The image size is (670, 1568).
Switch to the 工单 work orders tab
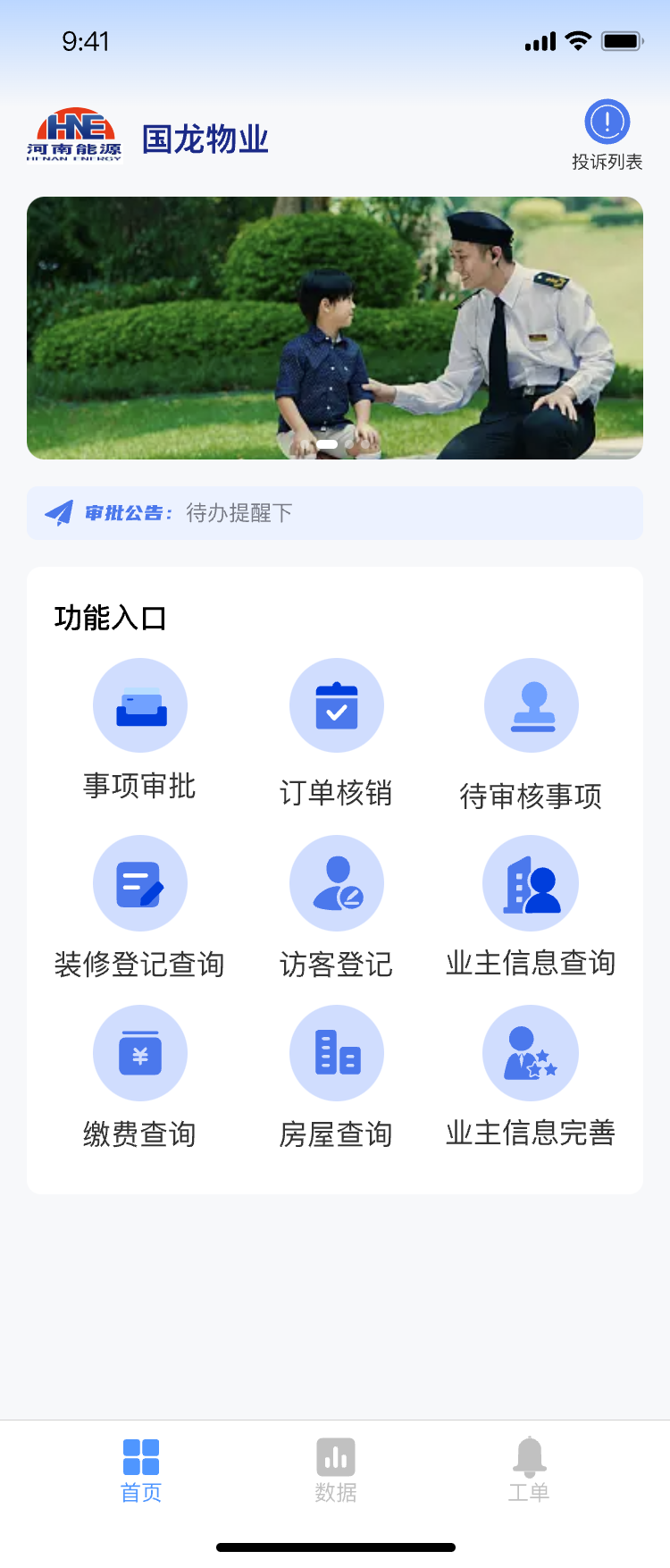[x=529, y=1470]
